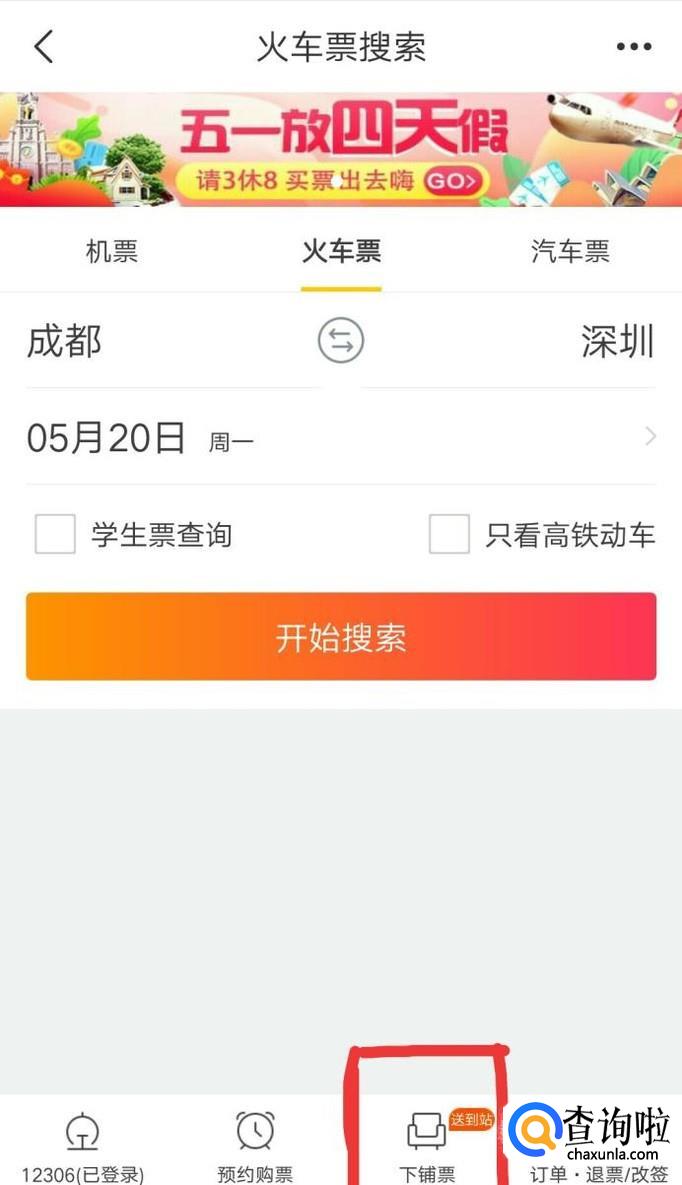
Task: Change departure city 成都
Action: 65,342
